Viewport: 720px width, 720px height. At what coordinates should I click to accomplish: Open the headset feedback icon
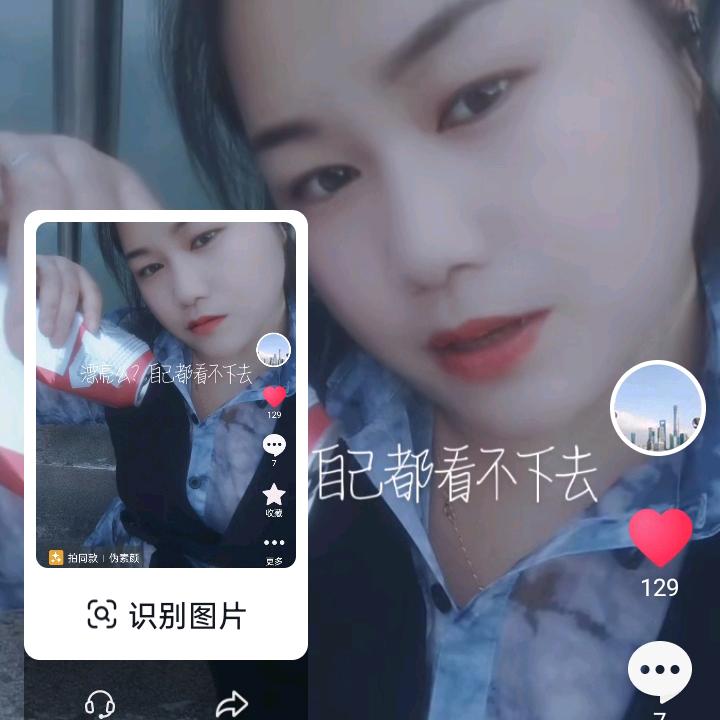(x=99, y=704)
